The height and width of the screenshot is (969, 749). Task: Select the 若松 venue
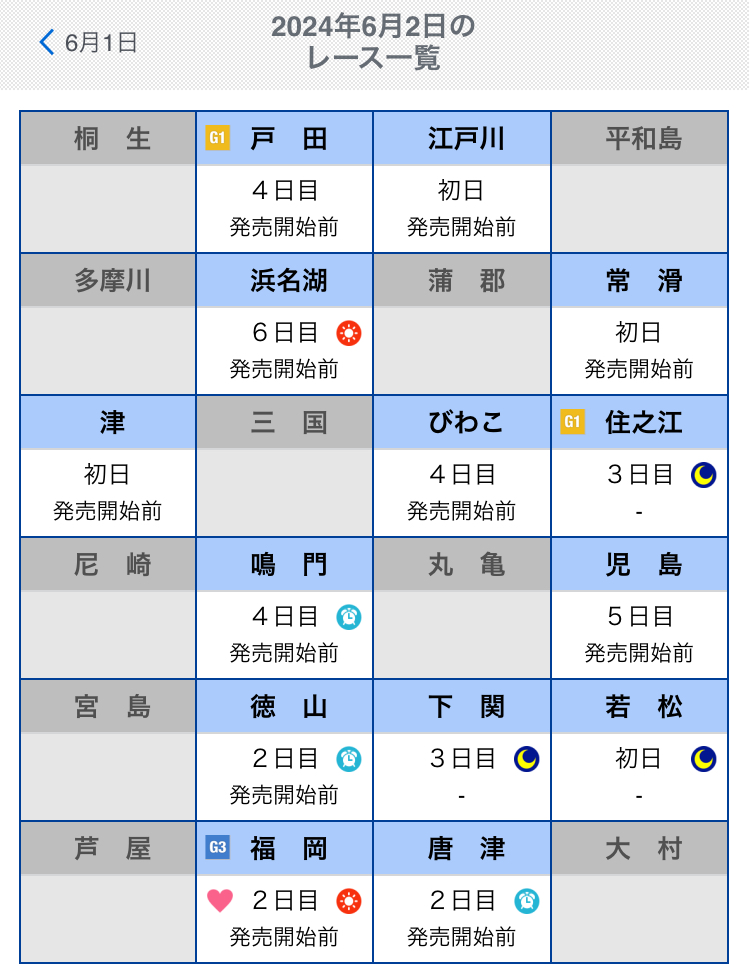coord(639,750)
